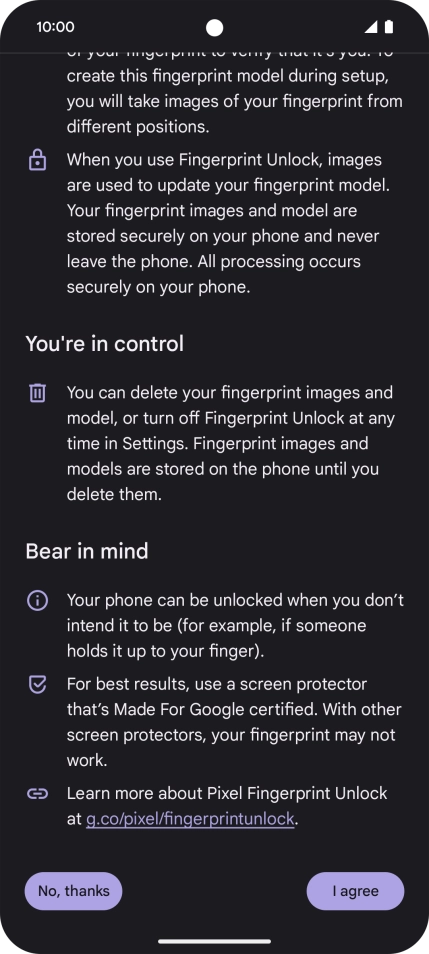Open the g.co/pixel/fingerprintunlock link
429x954 pixels.
pos(190,819)
